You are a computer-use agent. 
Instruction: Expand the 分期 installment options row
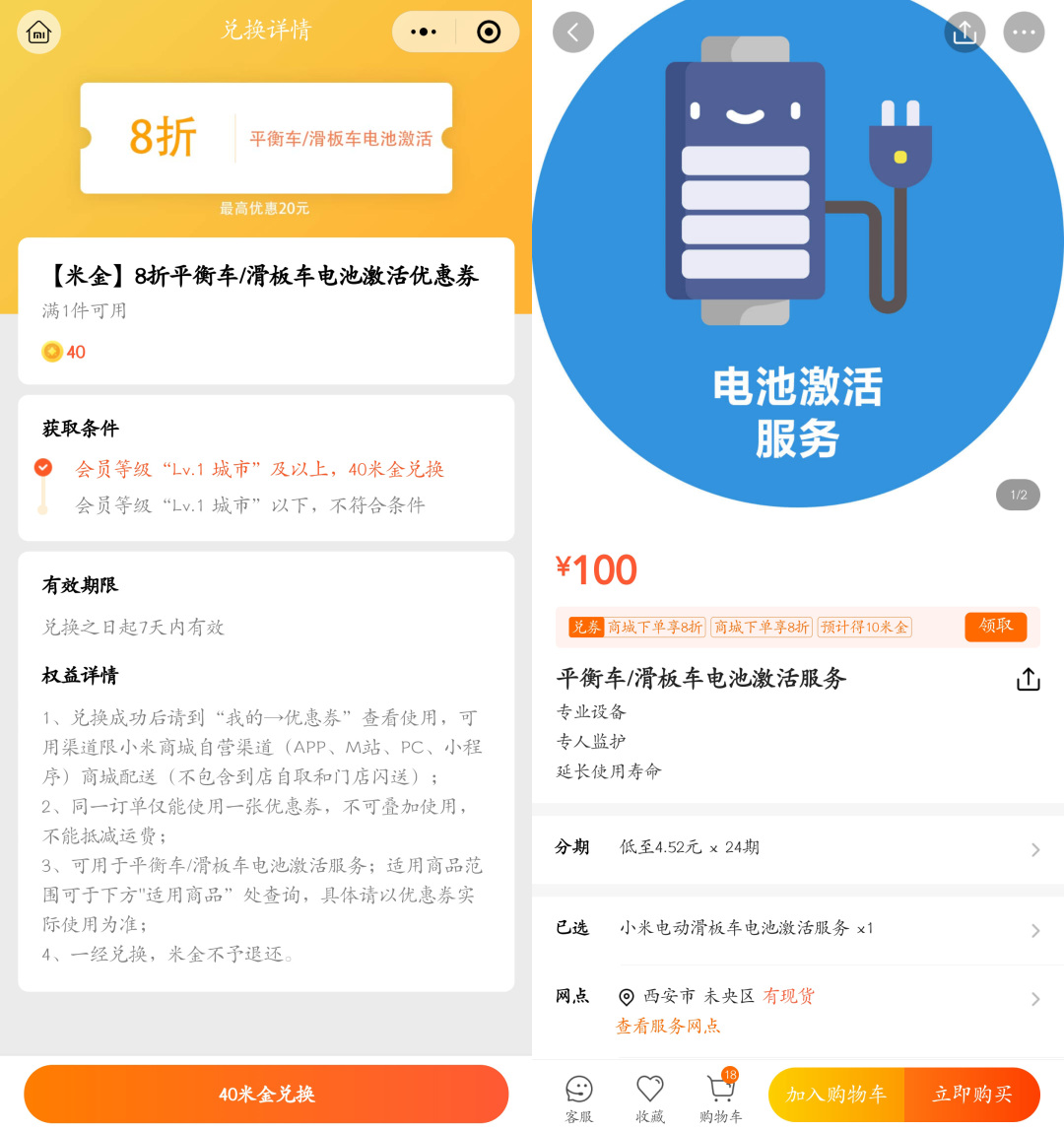pyautogui.click(x=798, y=849)
